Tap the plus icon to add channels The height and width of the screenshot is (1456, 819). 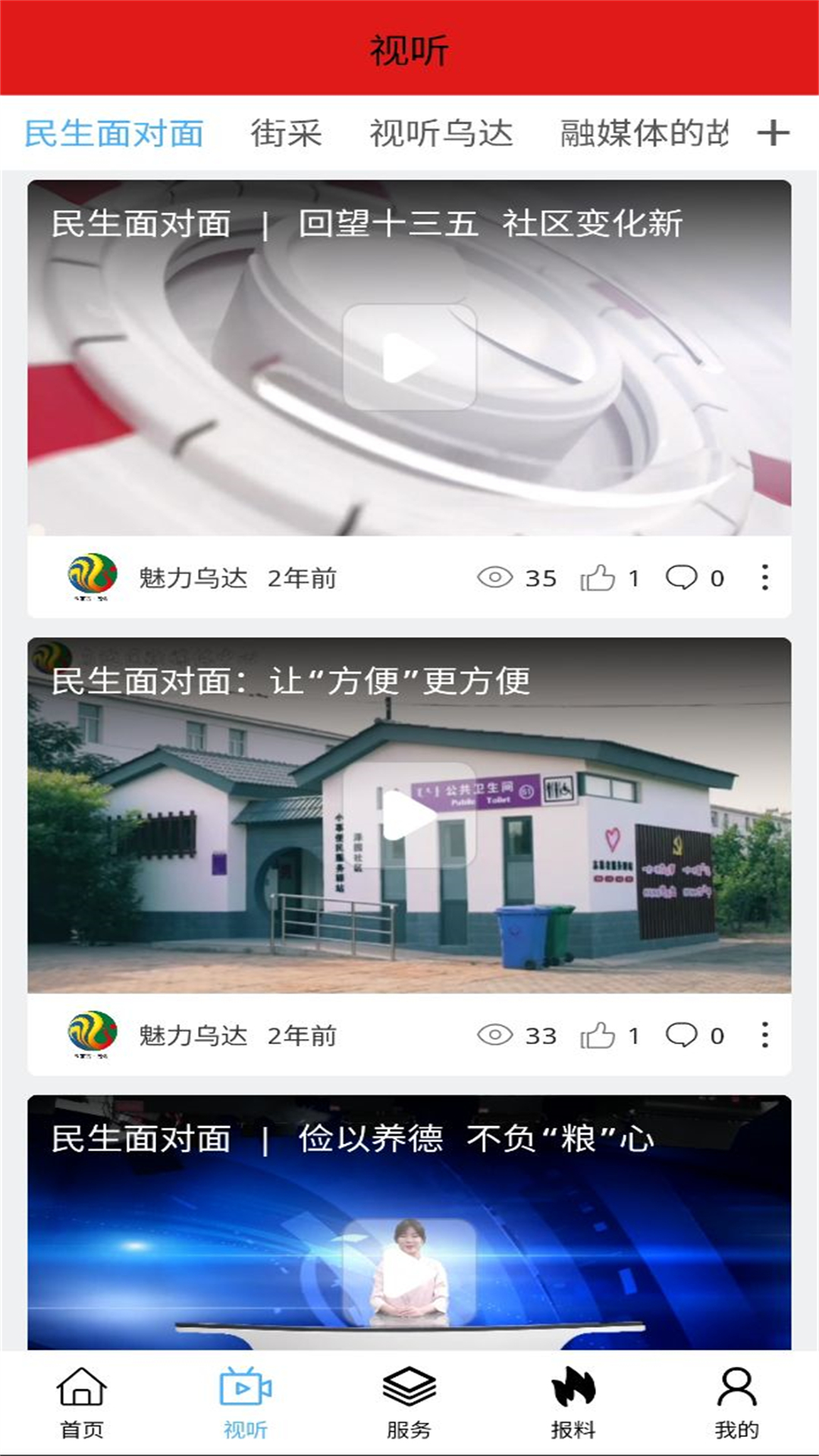[x=773, y=133]
